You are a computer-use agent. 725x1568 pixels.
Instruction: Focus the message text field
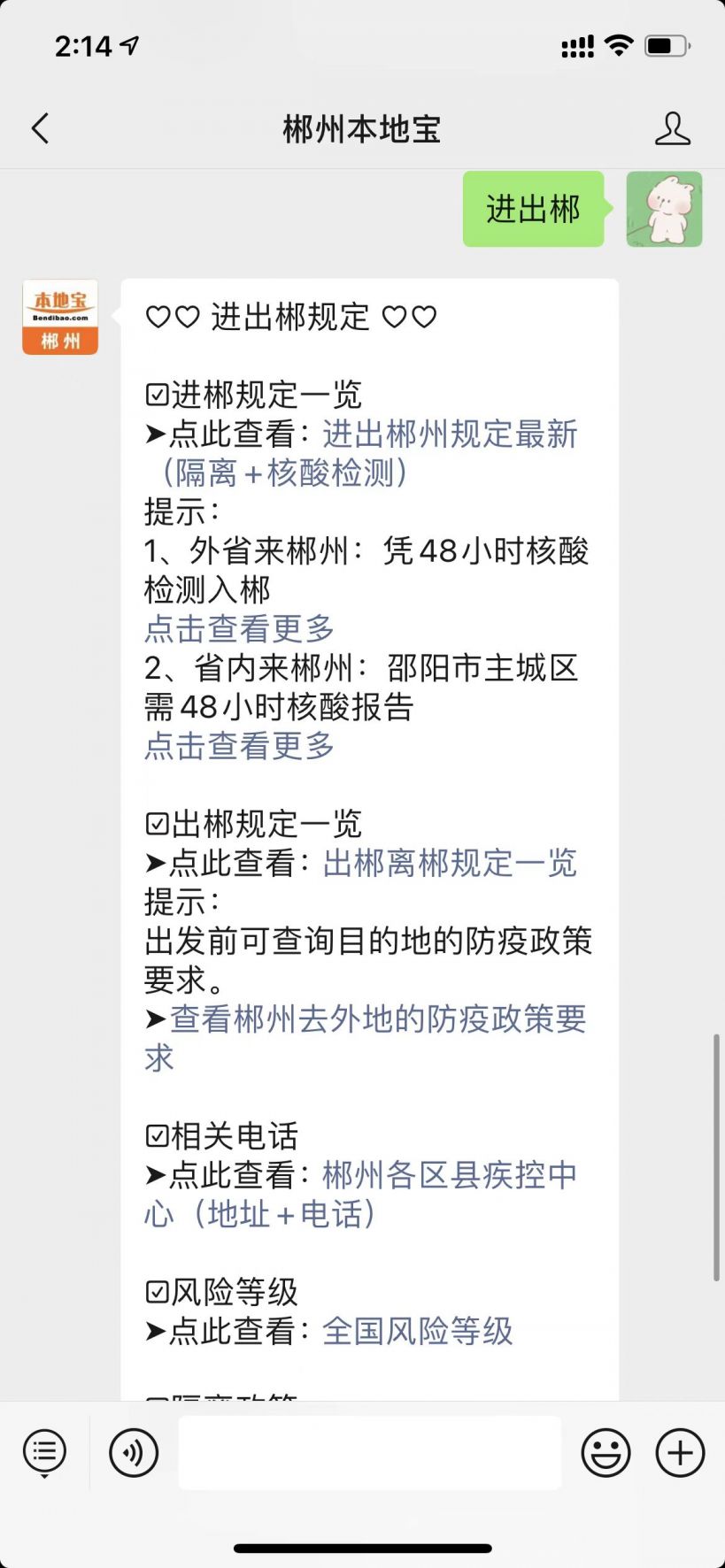point(370,1452)
